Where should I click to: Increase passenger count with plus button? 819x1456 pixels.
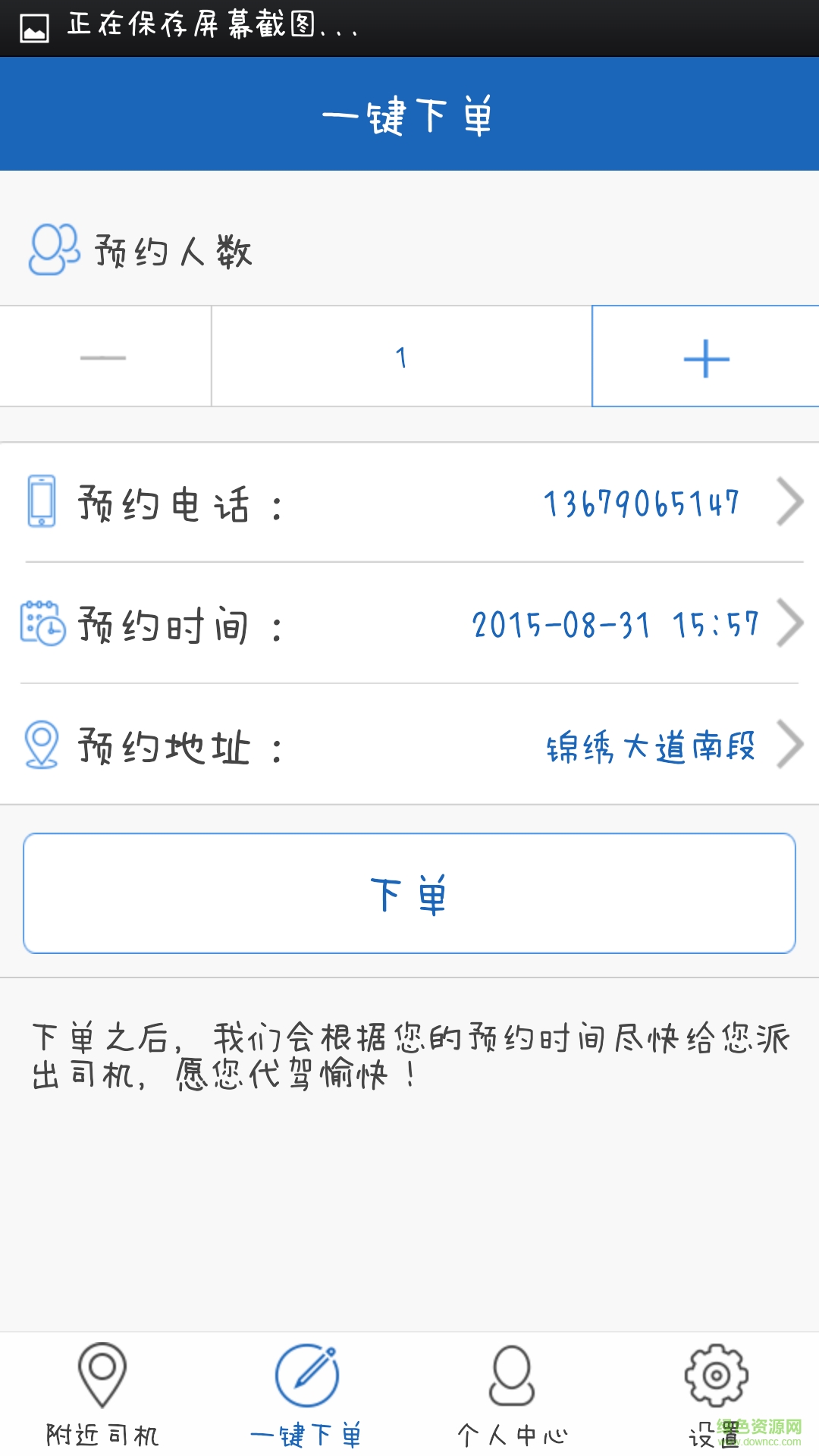pyautogui.click(x=704, y=356)
